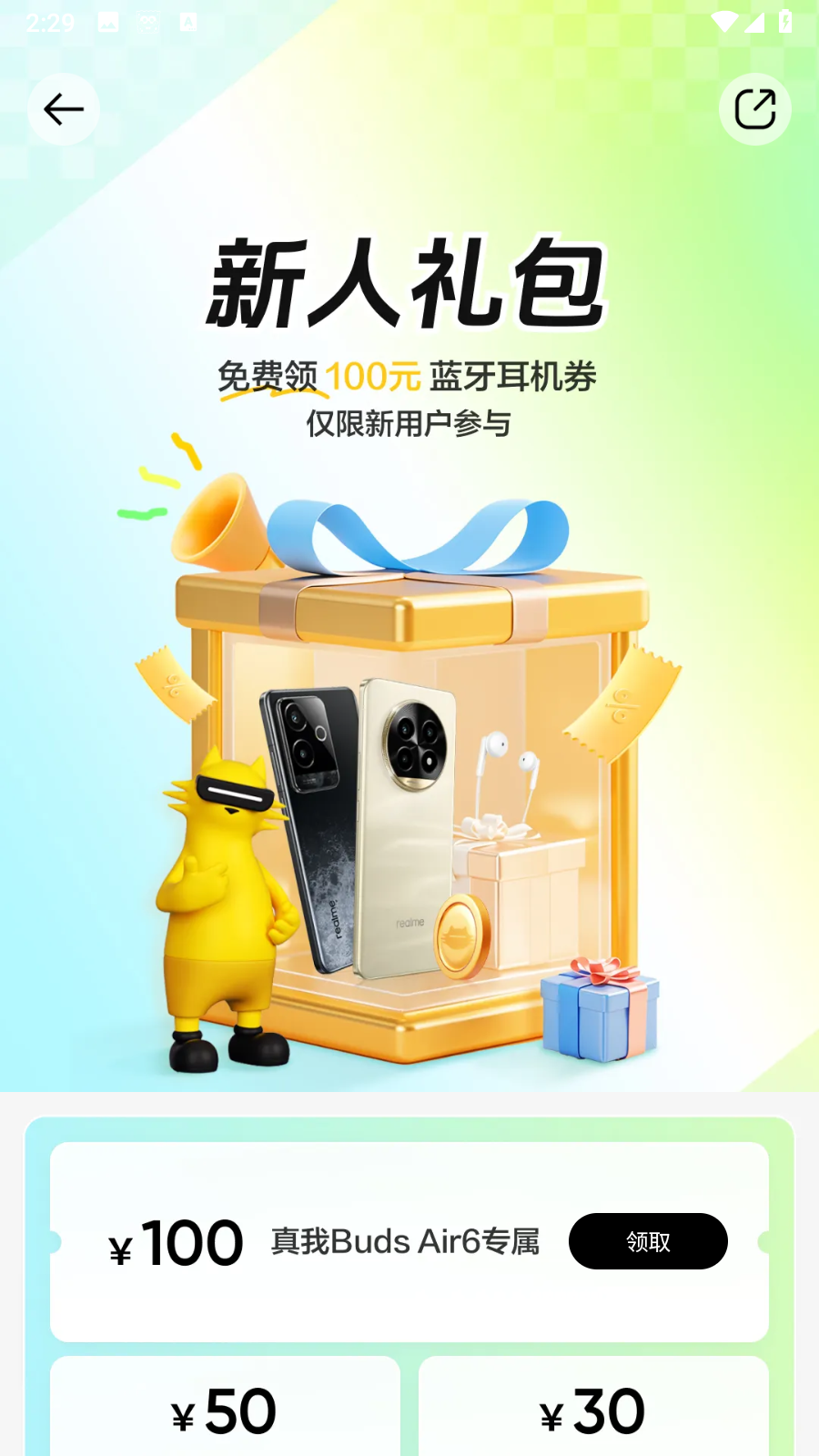Open the ¥50 coupon card
Image resolution: width=819 pixels, height=1456 pixels.
coord(225,1409)
